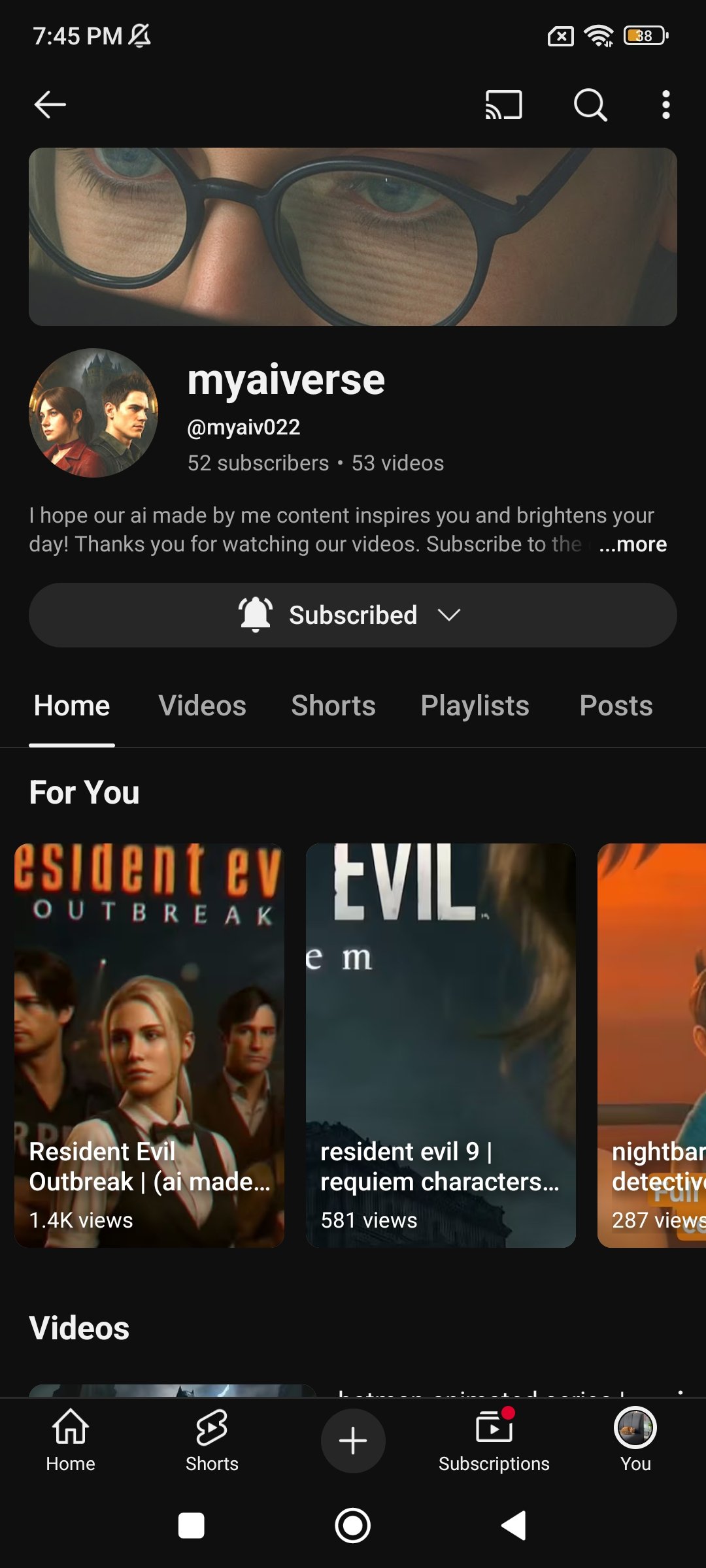This screenshot has height=1568, width=706.
Task: Expand channel description with ...more
Action: coord(631,544)
